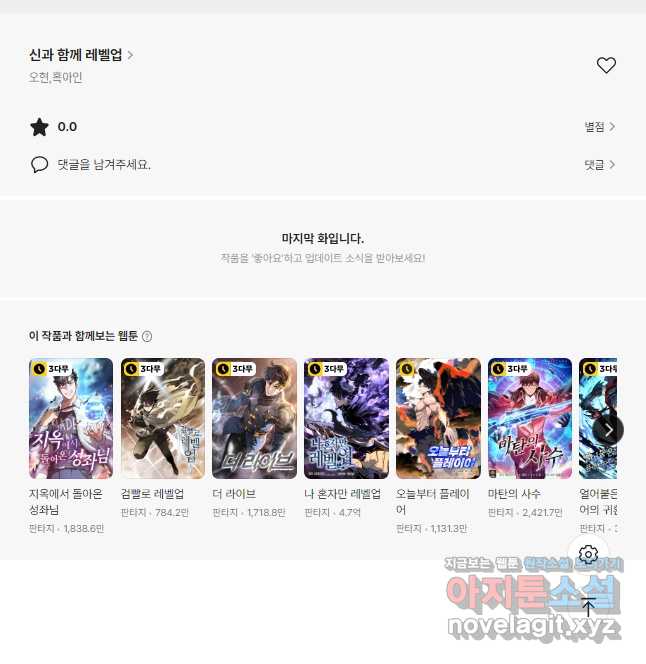
Task: Open the viewer settings gear
Action: pos(588,554)
